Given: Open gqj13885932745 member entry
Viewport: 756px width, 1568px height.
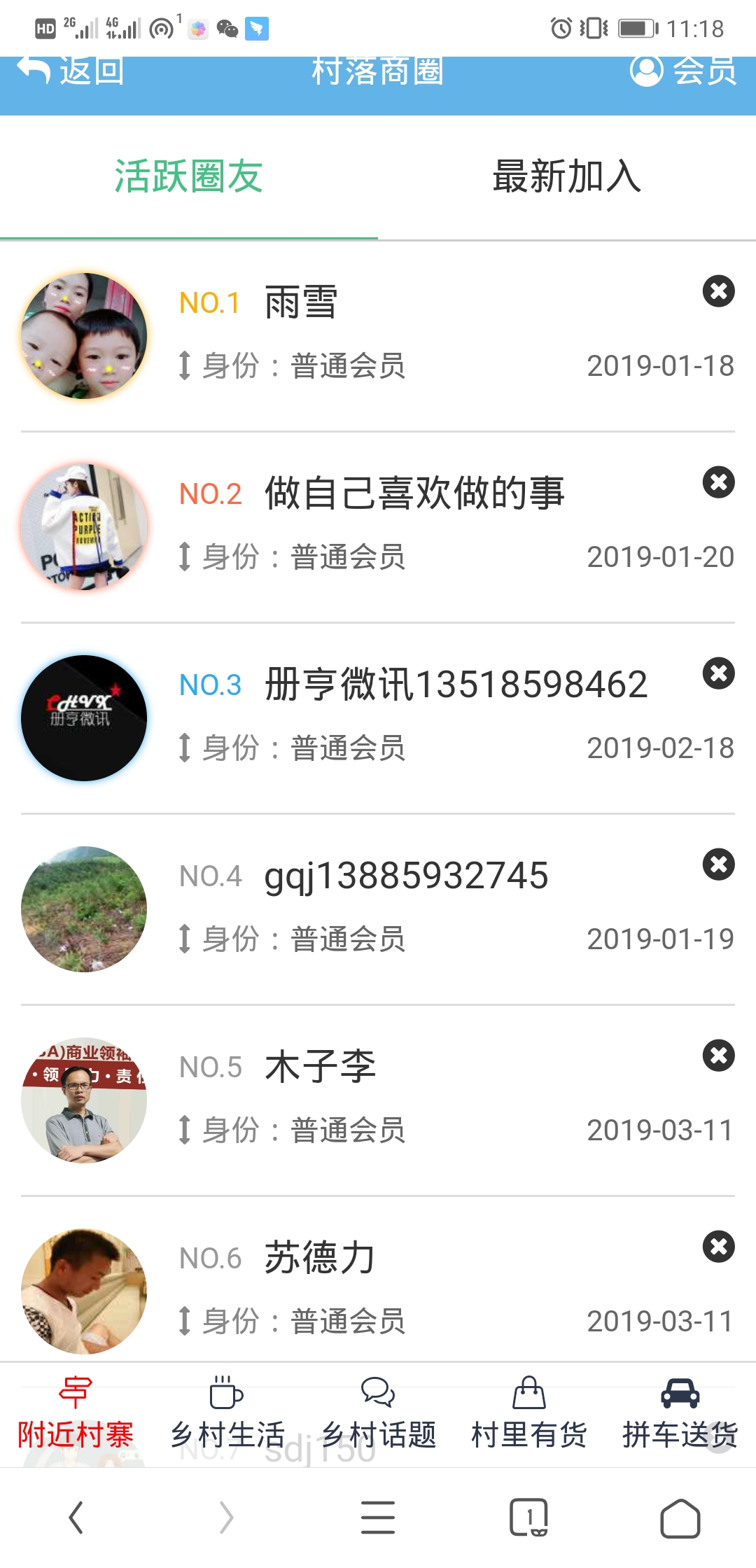Looking at the screenshot, I should (406, 876).
